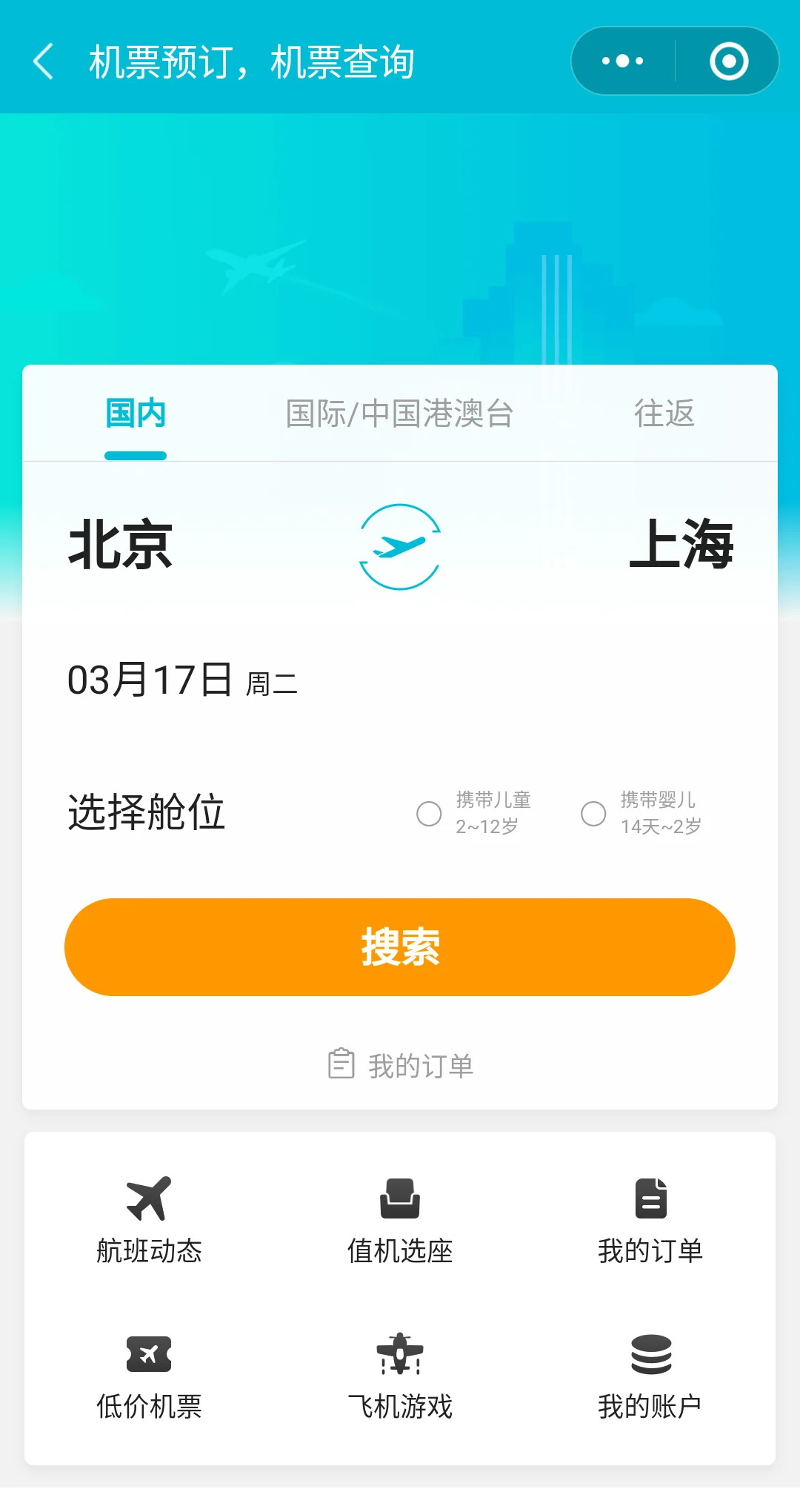Viewport: 800px width, 1512px height.
Task: Switch to the 国际/中国港澳台 tab
Action: click(x=399, y=414)
